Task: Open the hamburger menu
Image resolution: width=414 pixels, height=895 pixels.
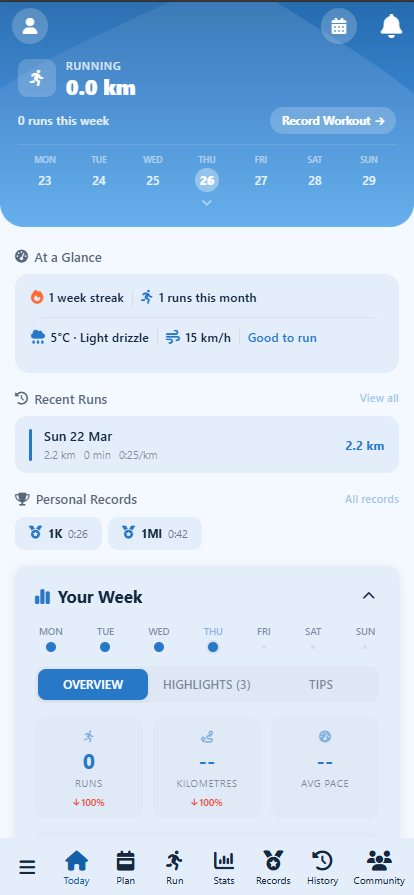Action: pos(27,868)
